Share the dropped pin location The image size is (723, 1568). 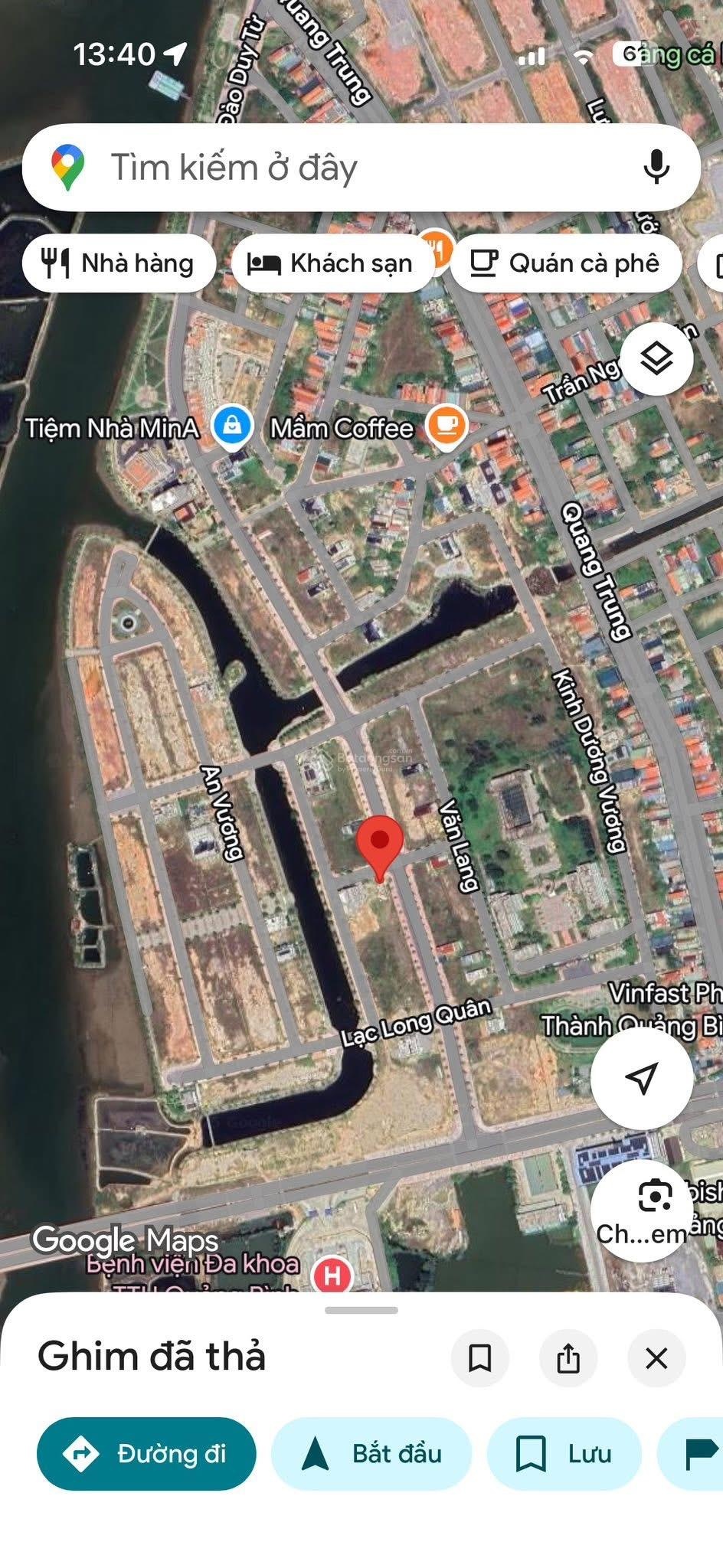[x=568, y=1358]
